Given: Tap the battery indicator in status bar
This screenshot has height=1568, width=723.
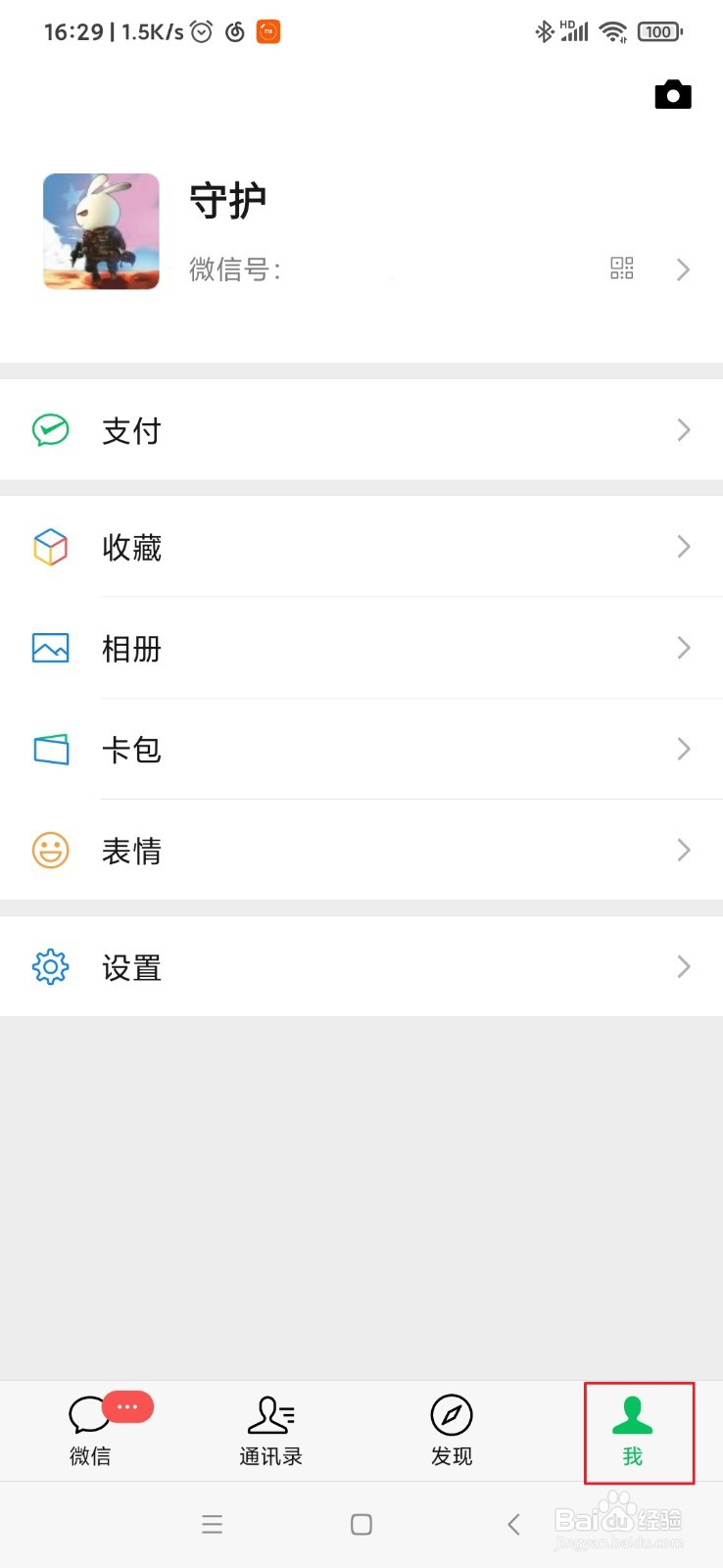Looking at the screenshot, I should click(658, 31).
